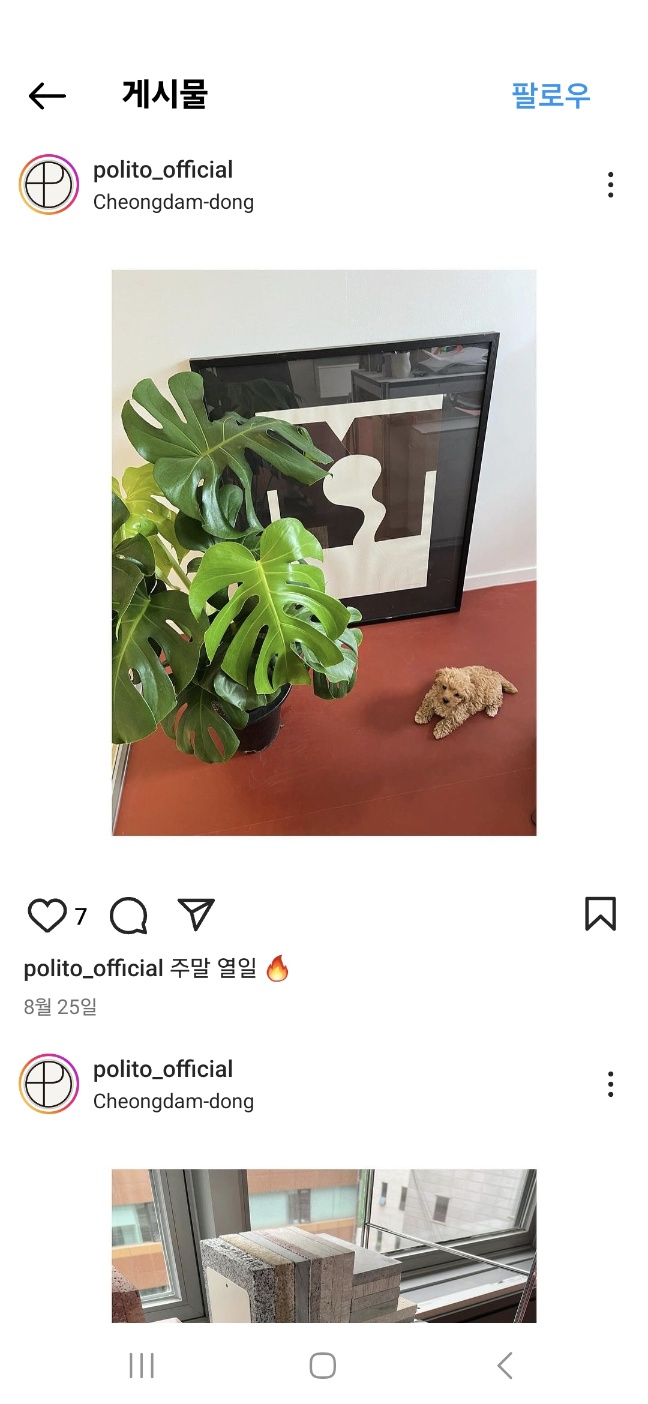Viewport: 648px width, 1404px height.
Task: Like the post captioned 주말 열일
Action: 46,915
